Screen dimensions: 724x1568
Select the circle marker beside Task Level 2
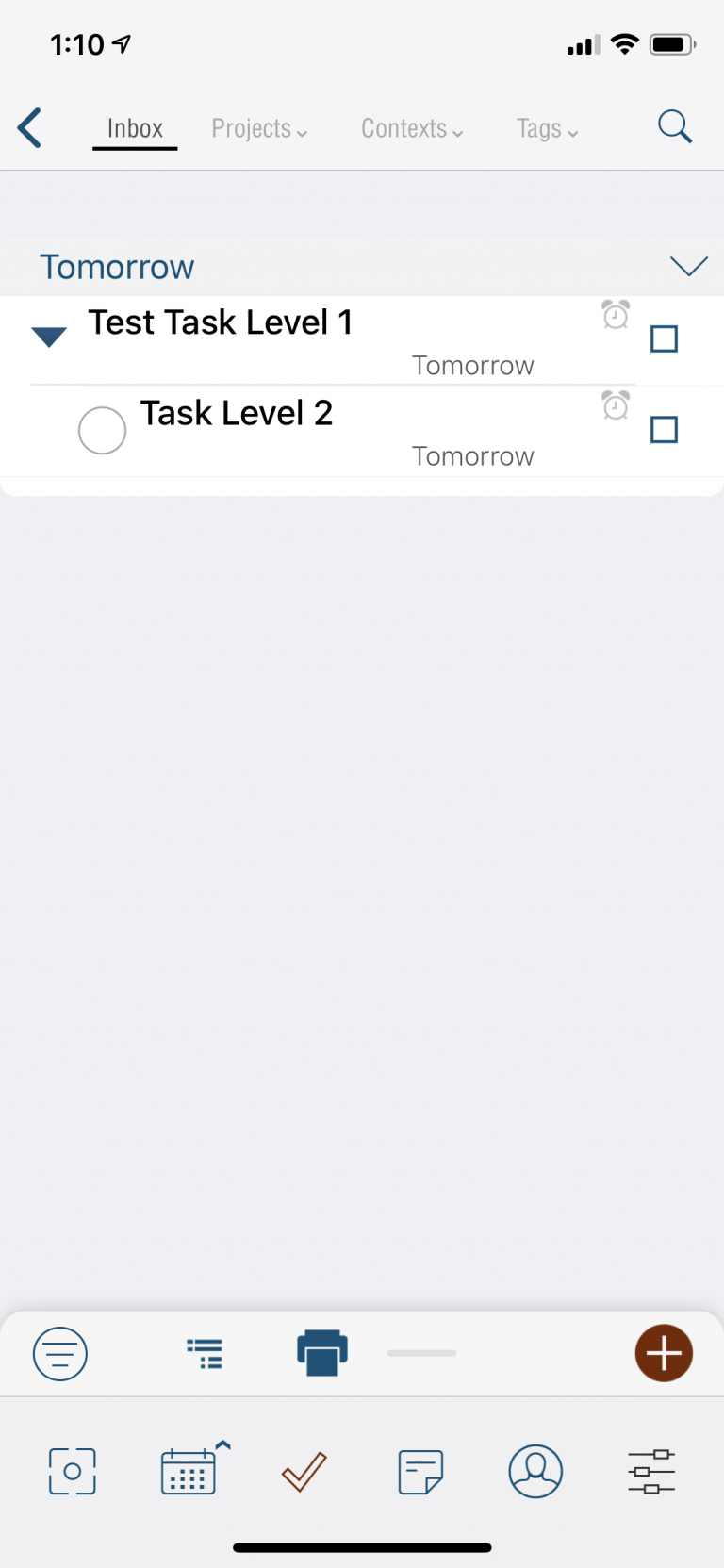tap(102, 429)
